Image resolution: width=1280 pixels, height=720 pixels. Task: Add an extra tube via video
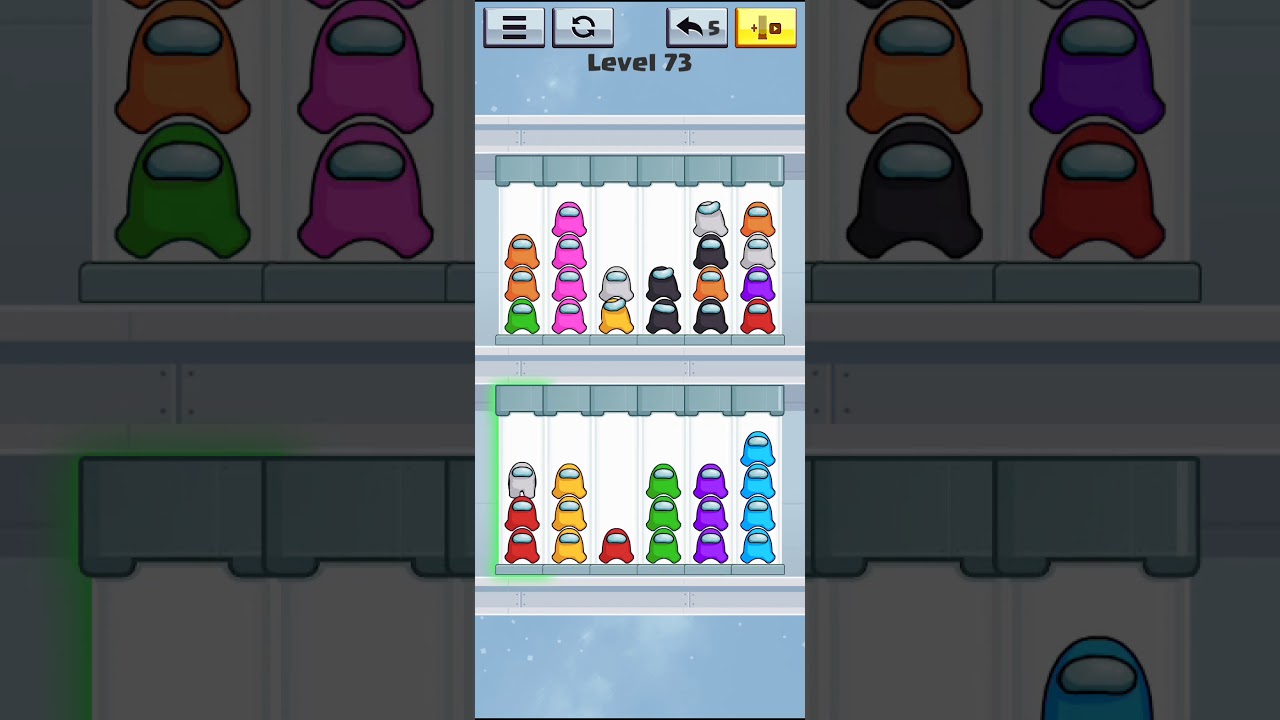click(x=765, y=27)
